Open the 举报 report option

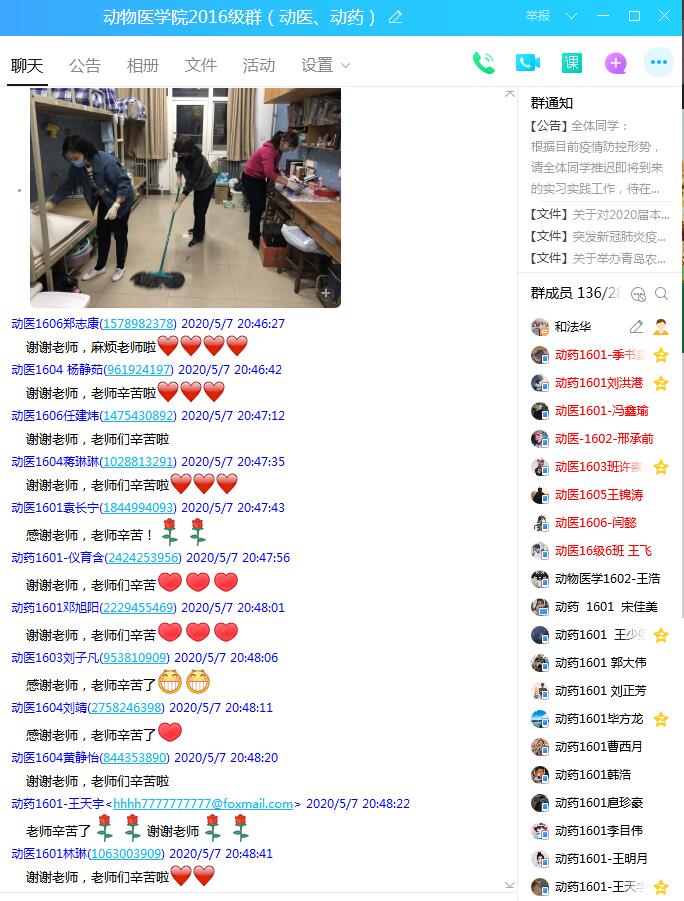(x=538, y=16)
